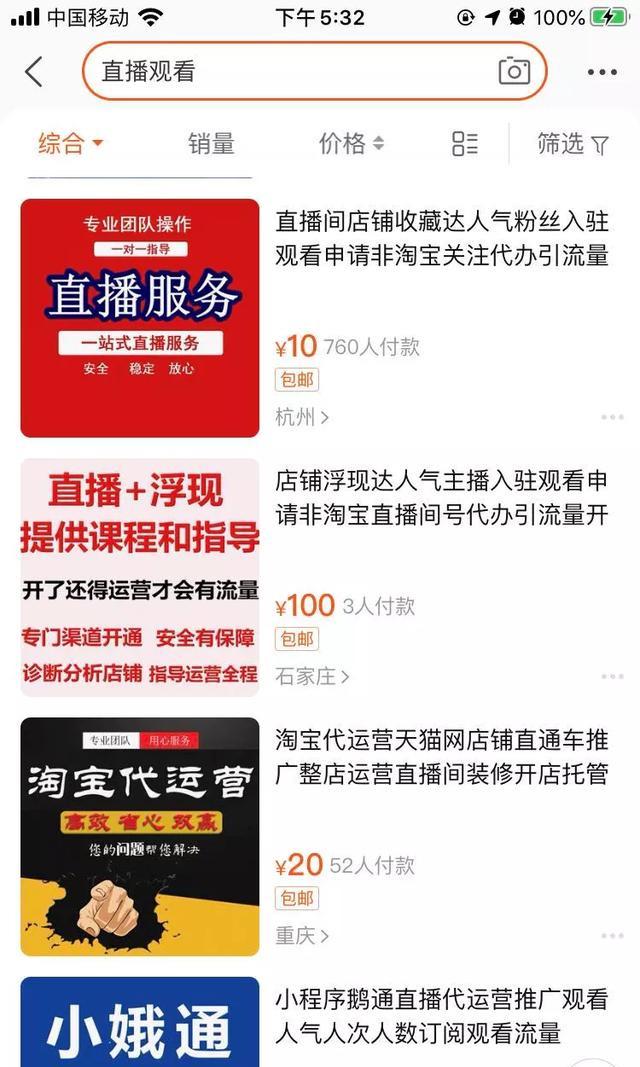
Task: Switch the list layout view
Action: point(465,144)
